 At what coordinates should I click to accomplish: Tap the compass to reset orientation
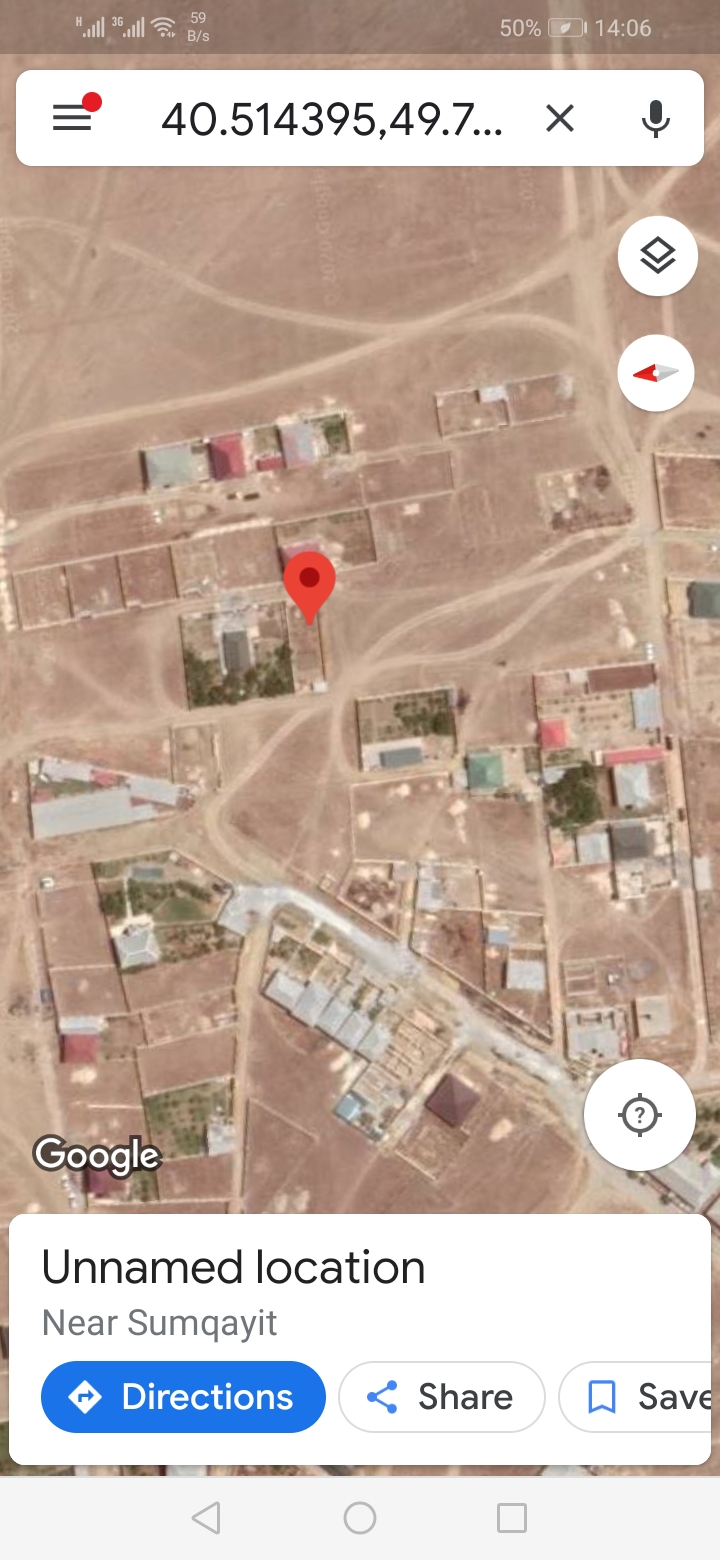coord(656,373)
